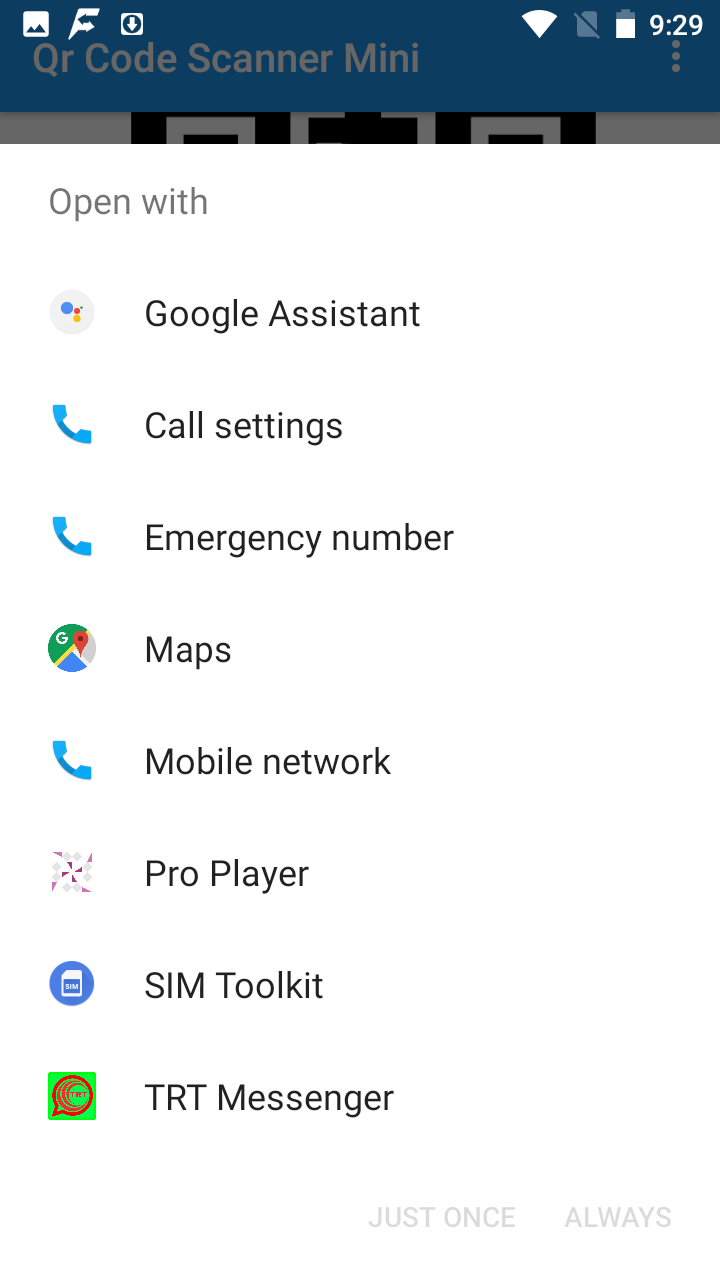The height and width of the screenshot is (1280, 720).
Task: Select SIM Toolkit from the list
Action: click(x=233, y=984)
